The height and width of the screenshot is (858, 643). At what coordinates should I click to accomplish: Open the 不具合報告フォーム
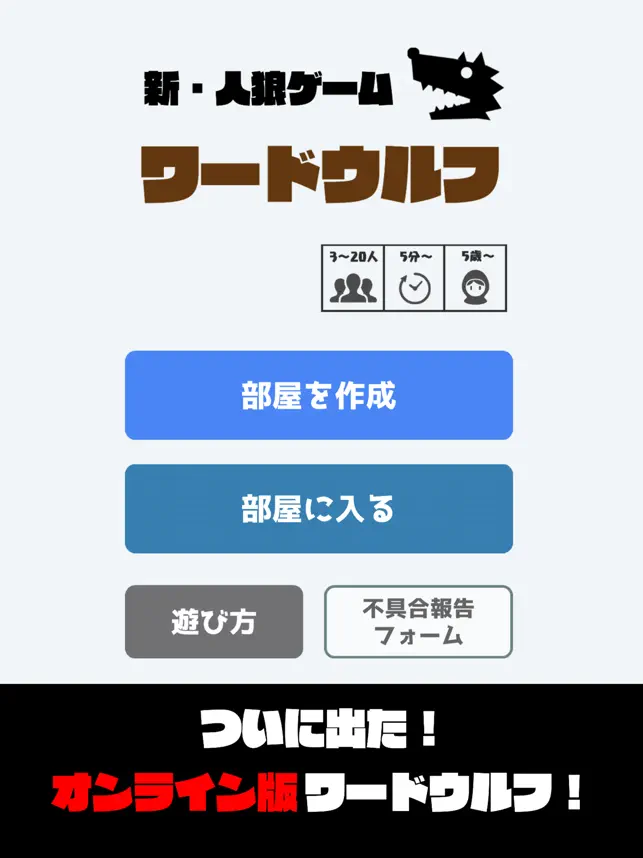[x=418, y=622]
